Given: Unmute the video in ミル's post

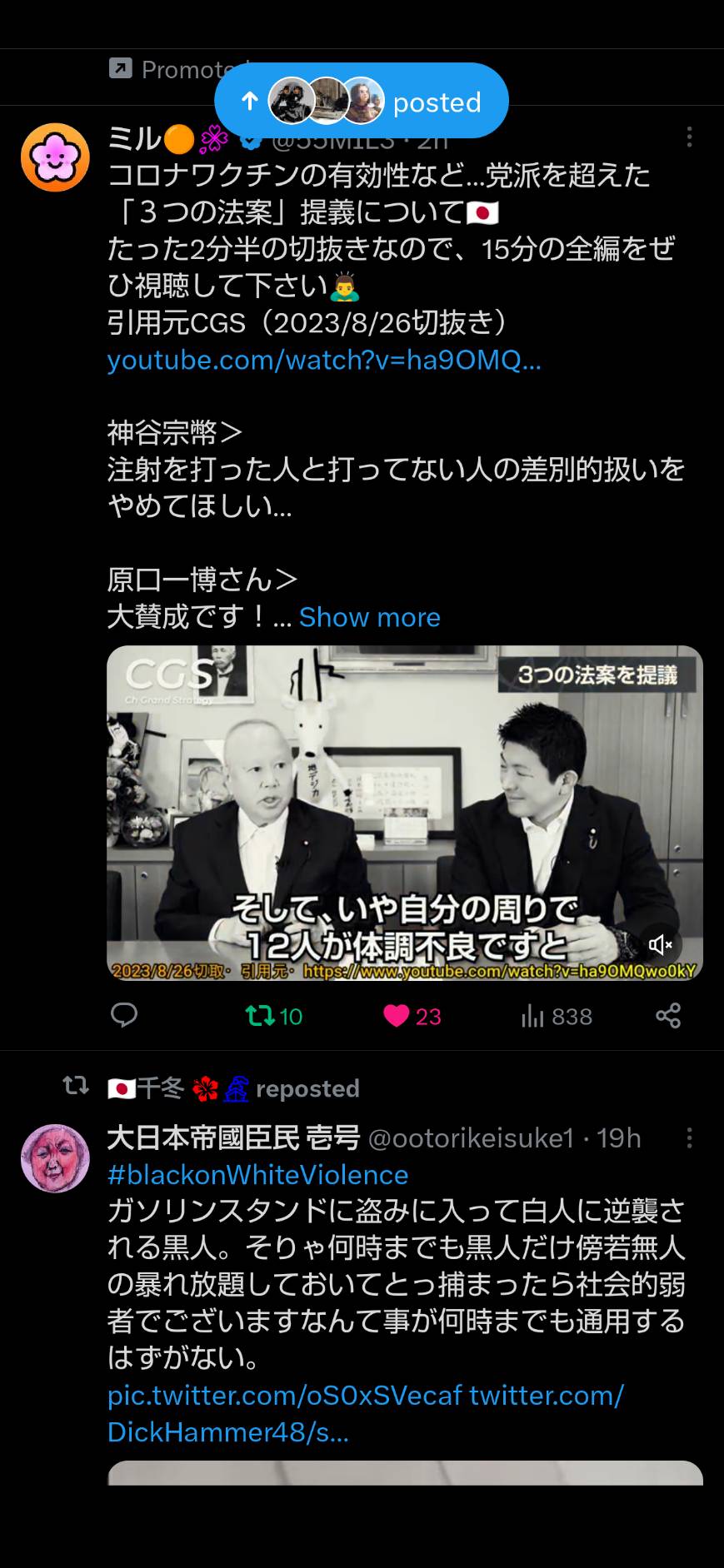Looking at the screenshot, I should pyautogui.click(x=661, y=944).
